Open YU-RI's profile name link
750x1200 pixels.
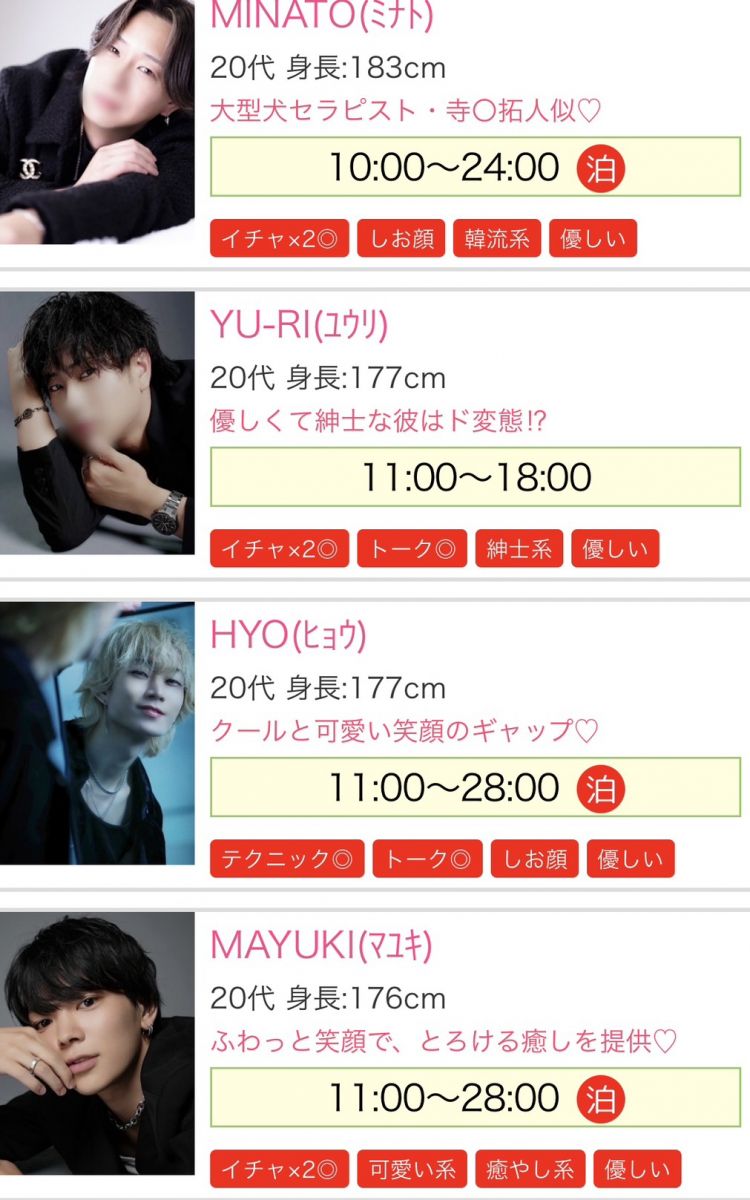click(299, 325)
